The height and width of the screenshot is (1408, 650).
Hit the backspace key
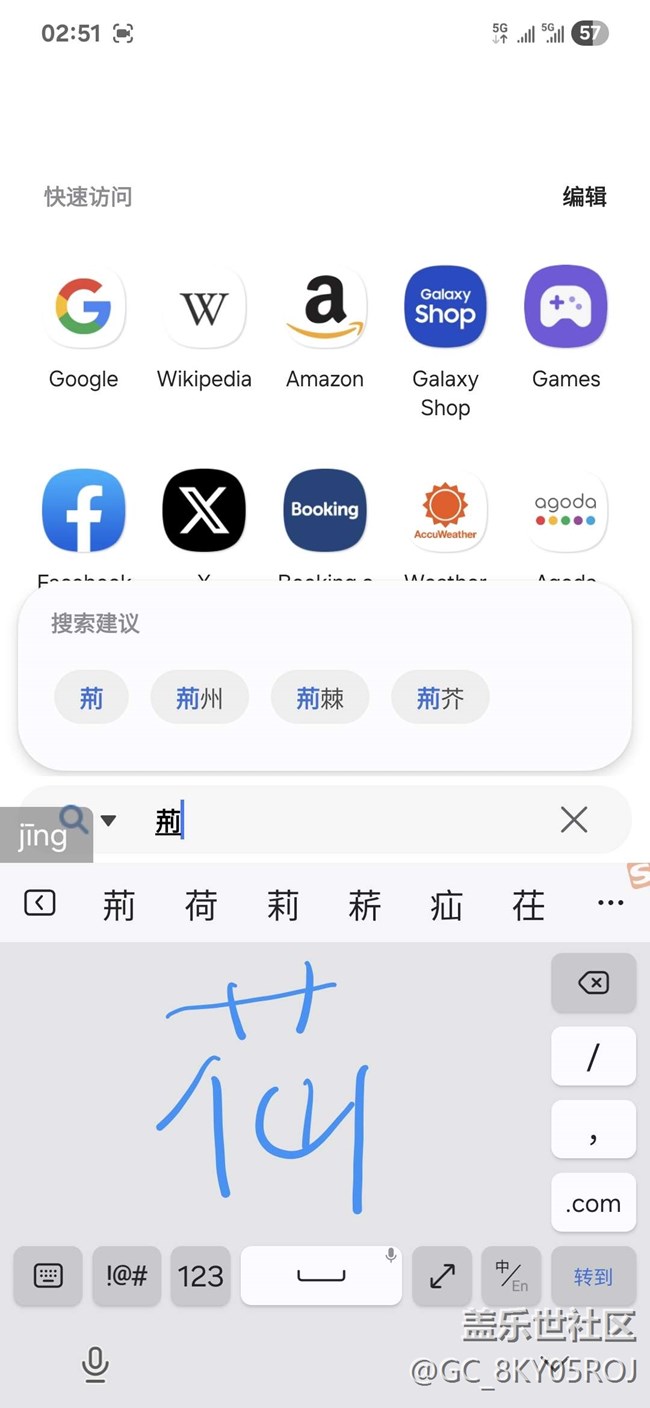tap(593, 984)
